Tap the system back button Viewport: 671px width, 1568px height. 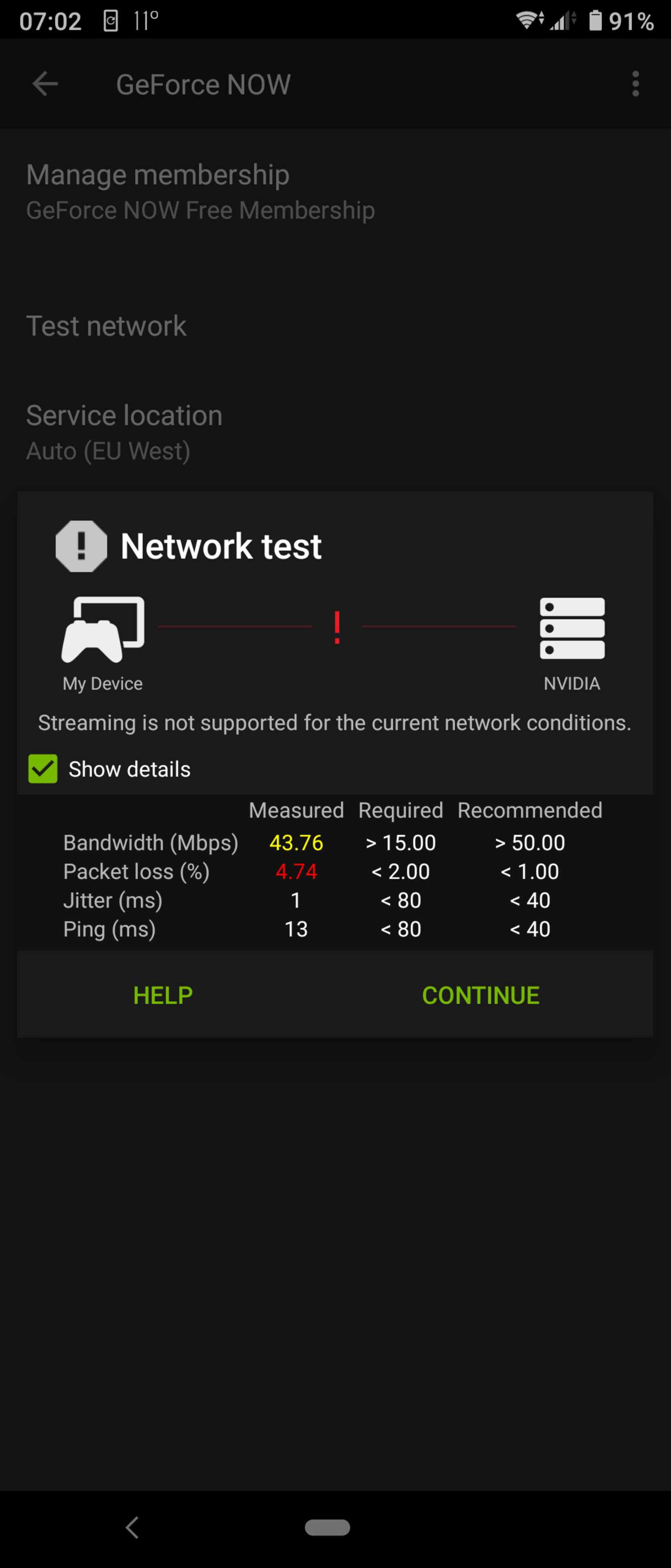132,1527
